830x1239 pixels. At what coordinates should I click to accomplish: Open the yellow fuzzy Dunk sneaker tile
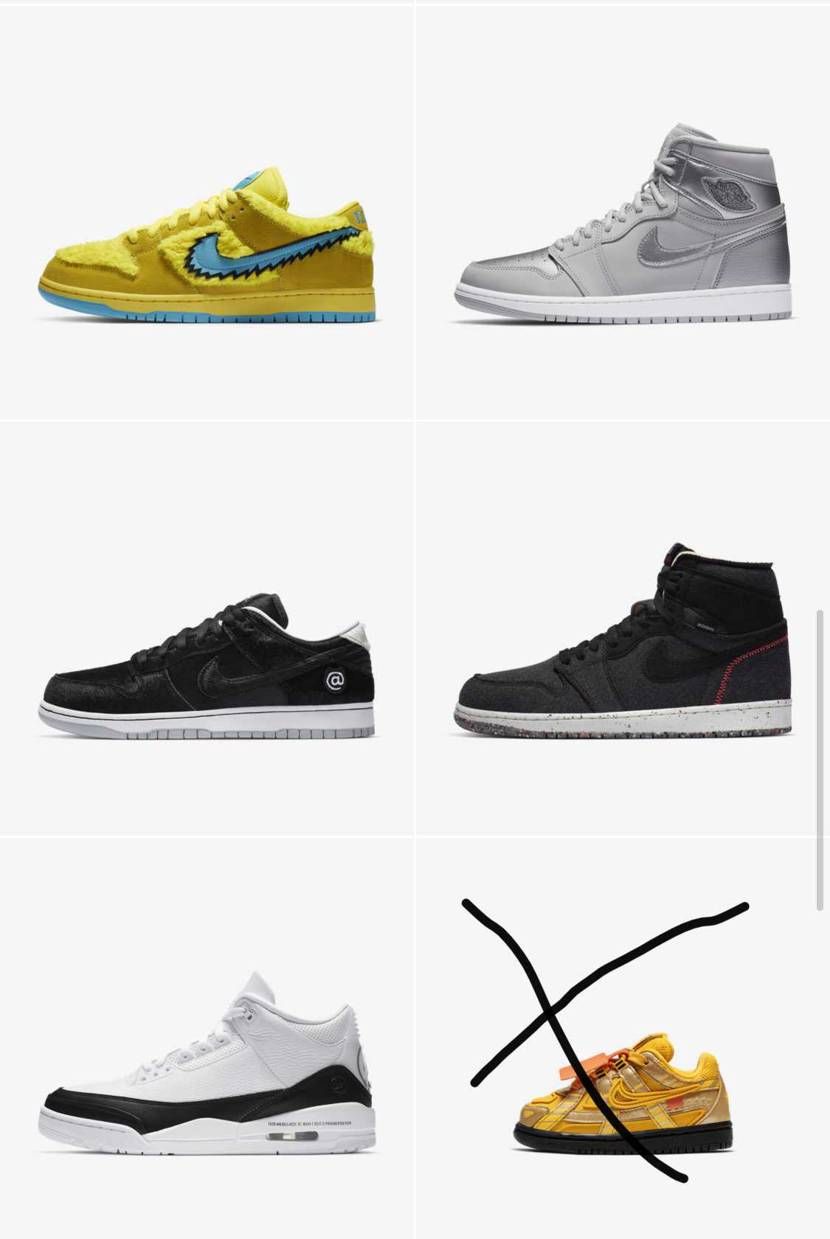coord(207,248)
